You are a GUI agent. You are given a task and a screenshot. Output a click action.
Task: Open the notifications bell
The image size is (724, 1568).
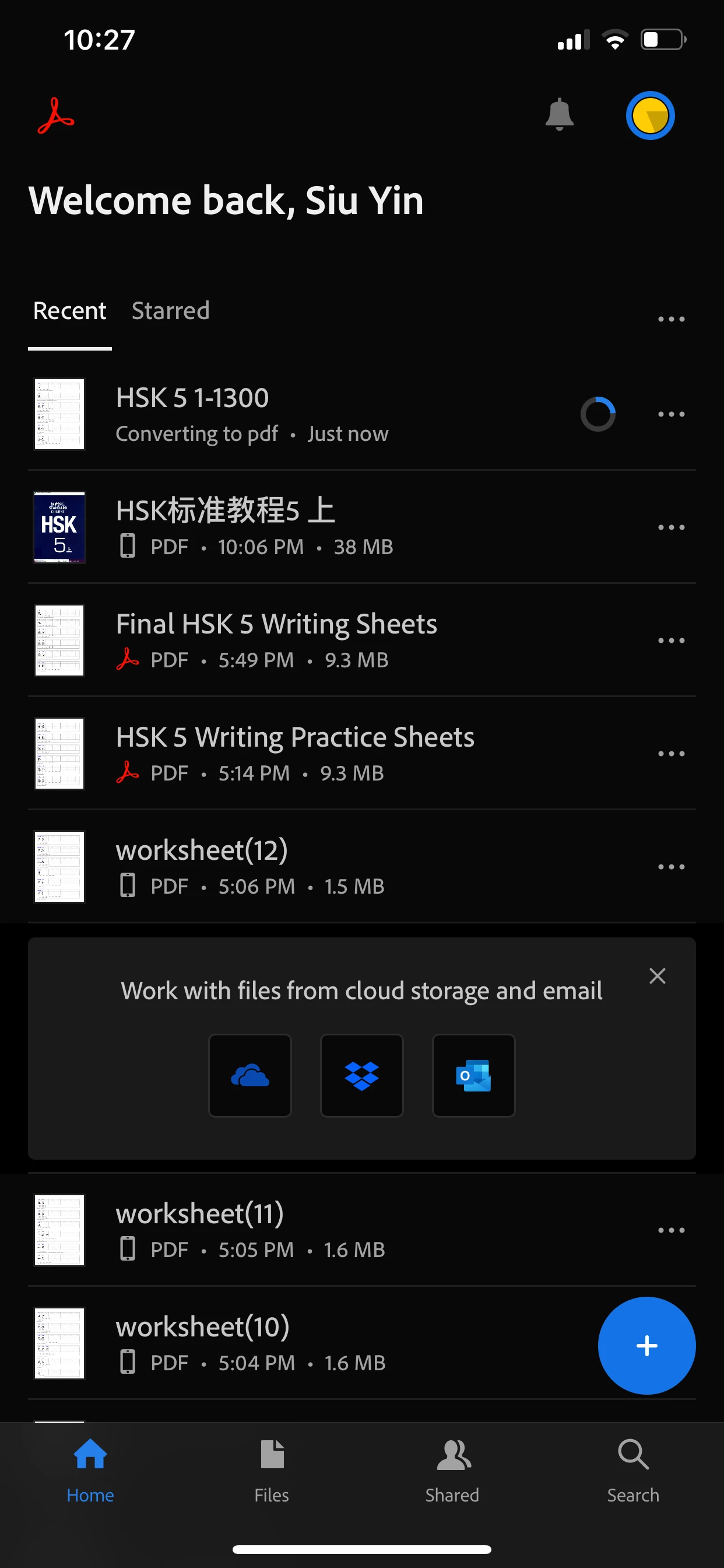click(559, 115)
